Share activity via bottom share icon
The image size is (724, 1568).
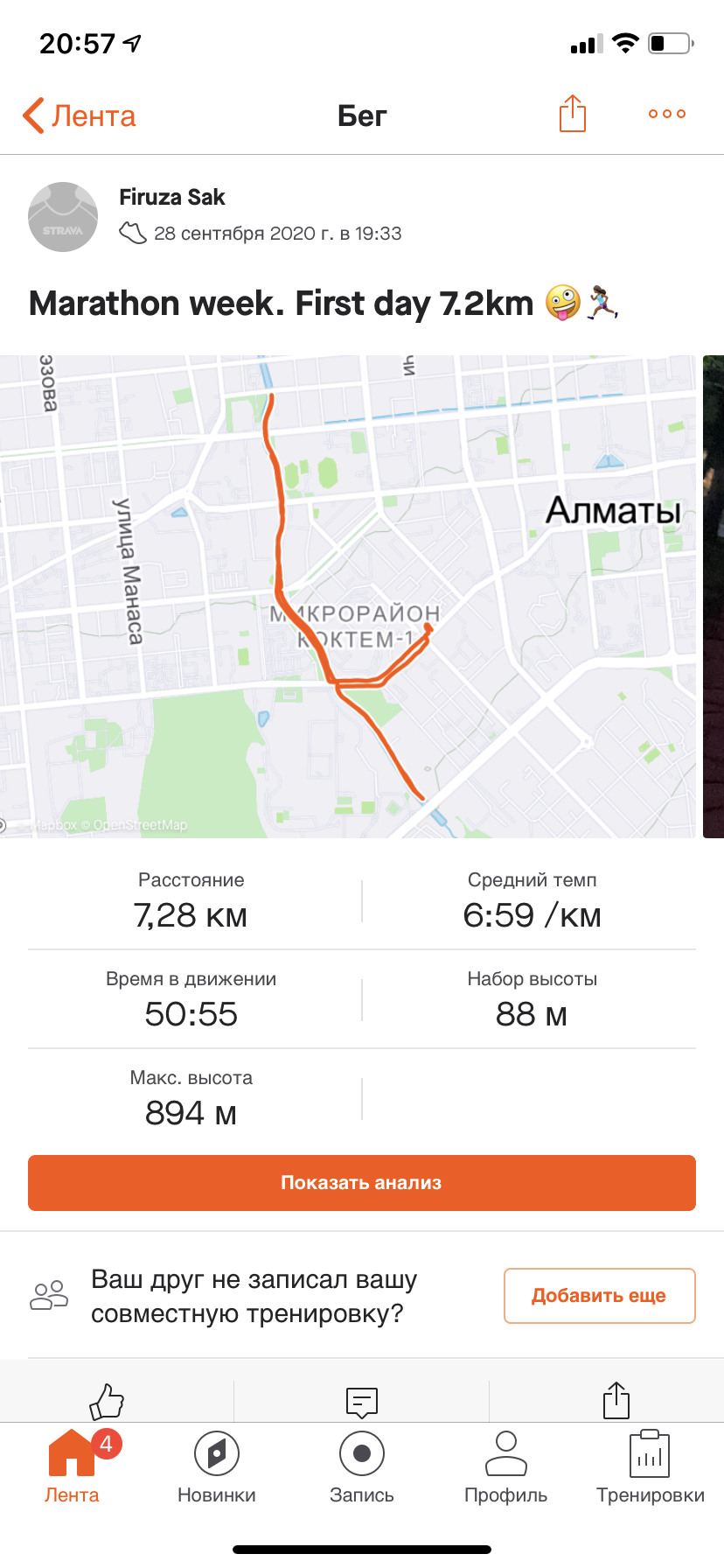pos(616,1400)
